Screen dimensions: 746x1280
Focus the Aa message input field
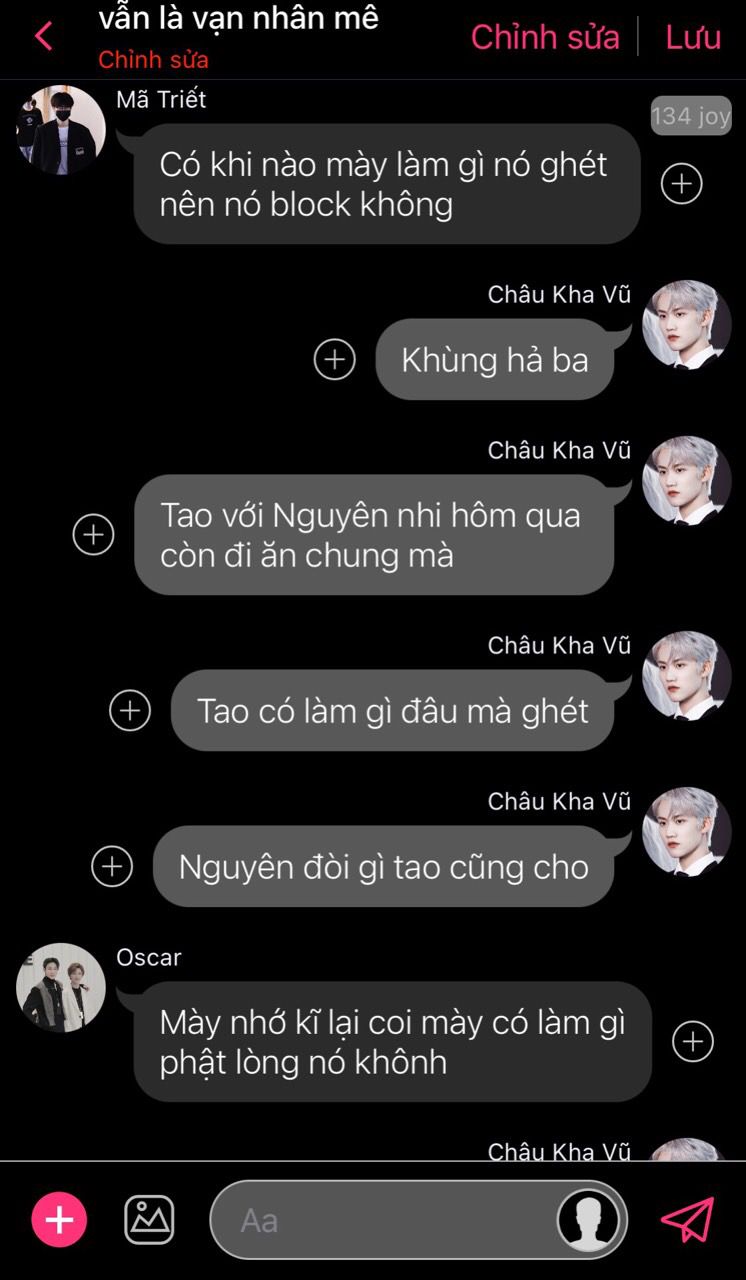pos(380,1220)
